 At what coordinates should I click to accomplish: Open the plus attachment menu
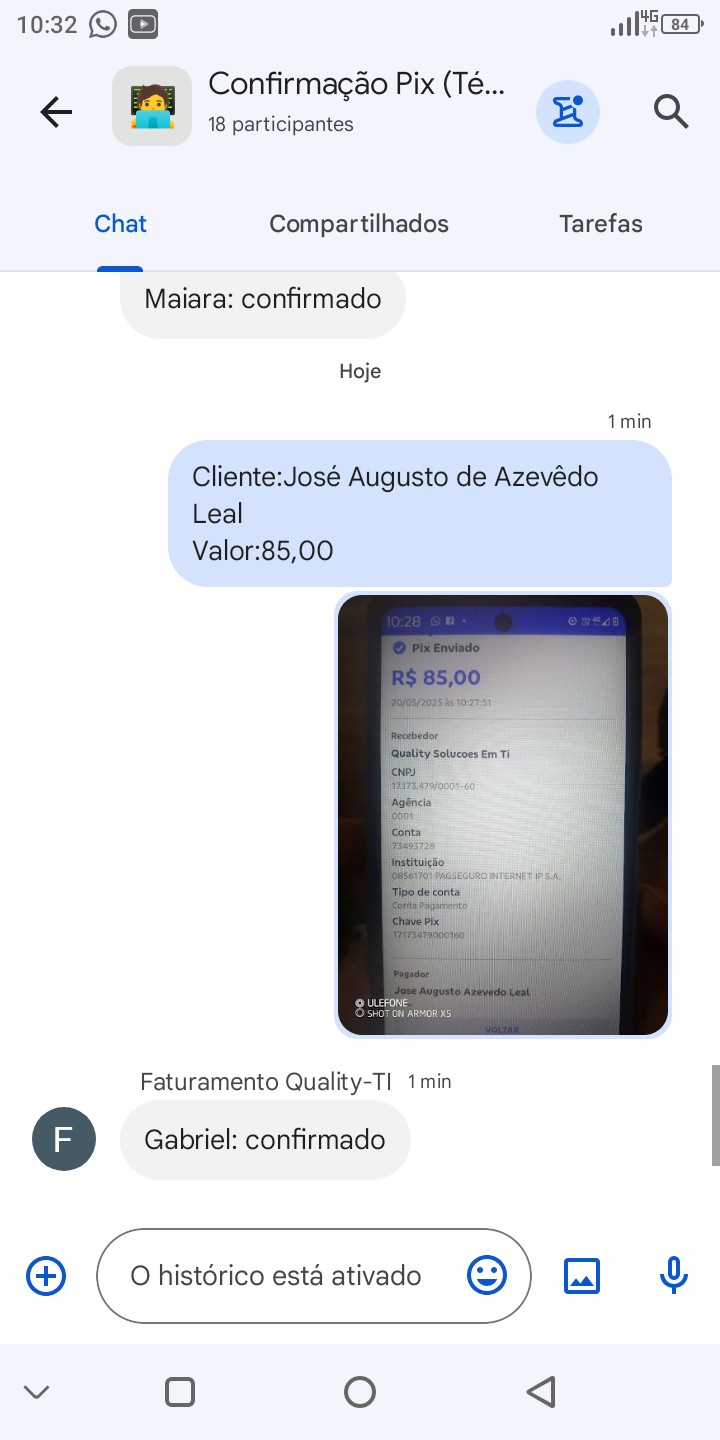tap(46, 1276)
